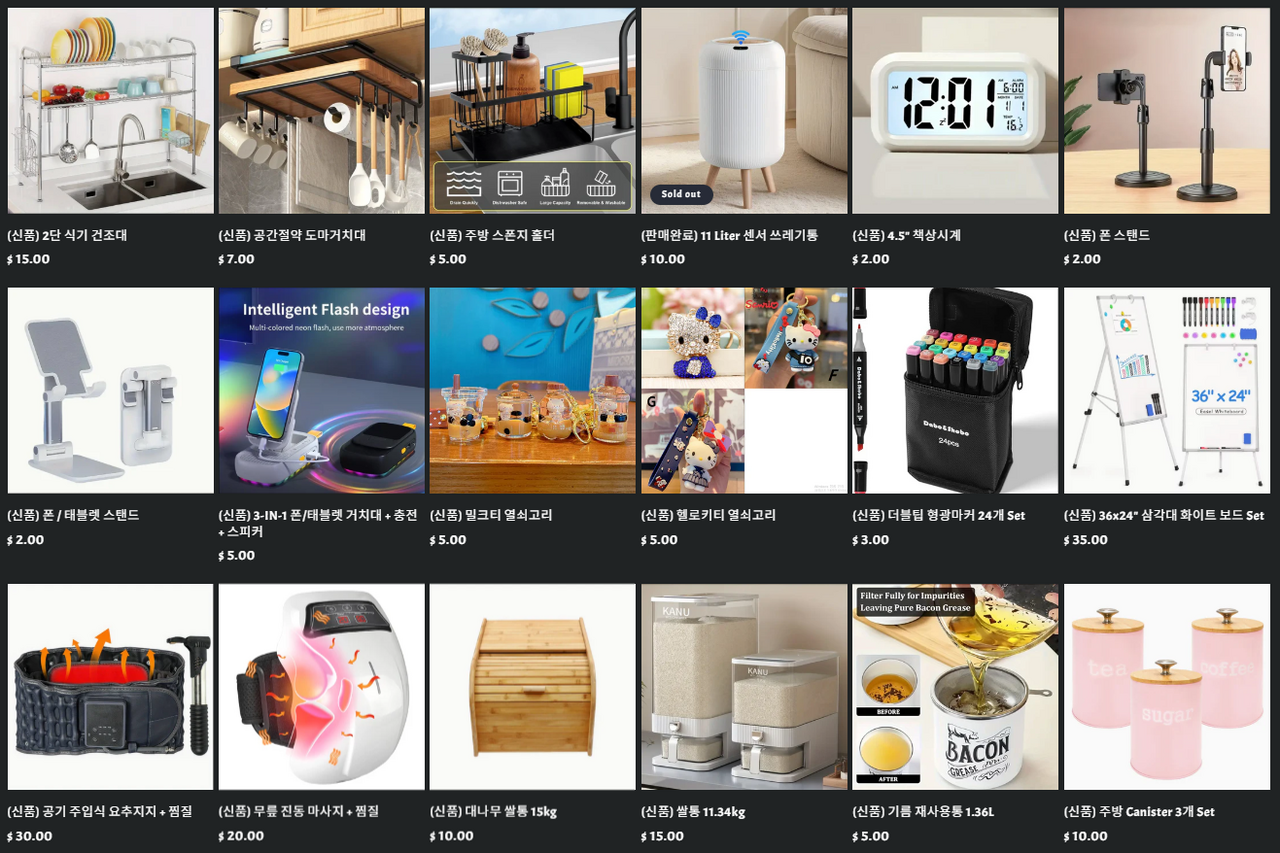This screenshot has width=1280, height=853.
Task: Open the 공기 주입식 요추지지 + 찜질 product
Action: pos(110,687)
